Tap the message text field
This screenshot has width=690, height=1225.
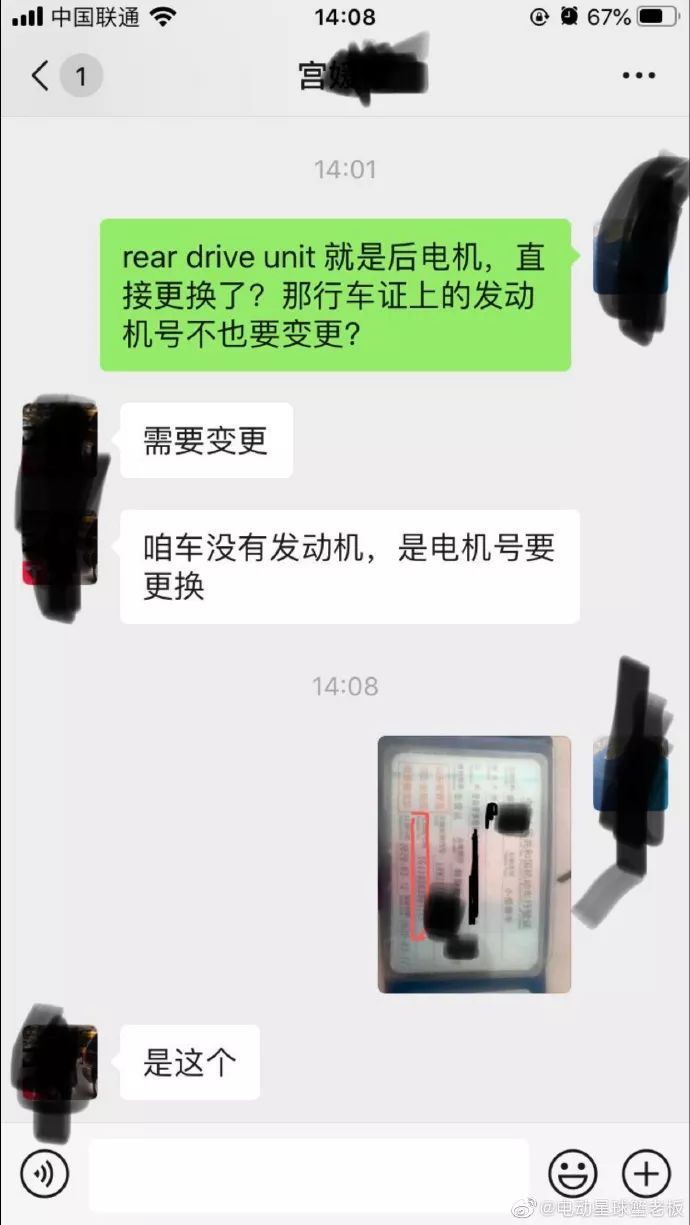coord(308,1174)
